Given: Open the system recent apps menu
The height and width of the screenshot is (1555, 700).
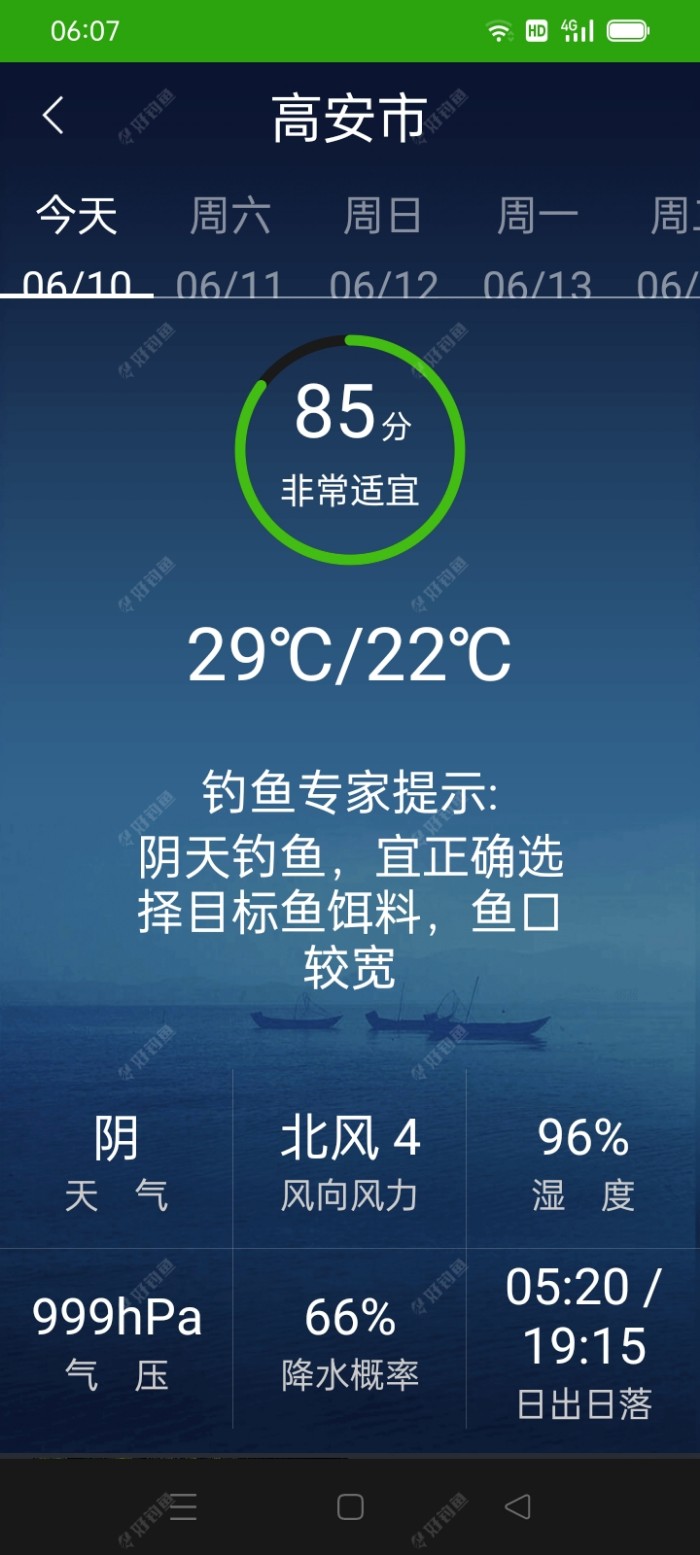Looking at the screenshot, I should pos(183,1507).
